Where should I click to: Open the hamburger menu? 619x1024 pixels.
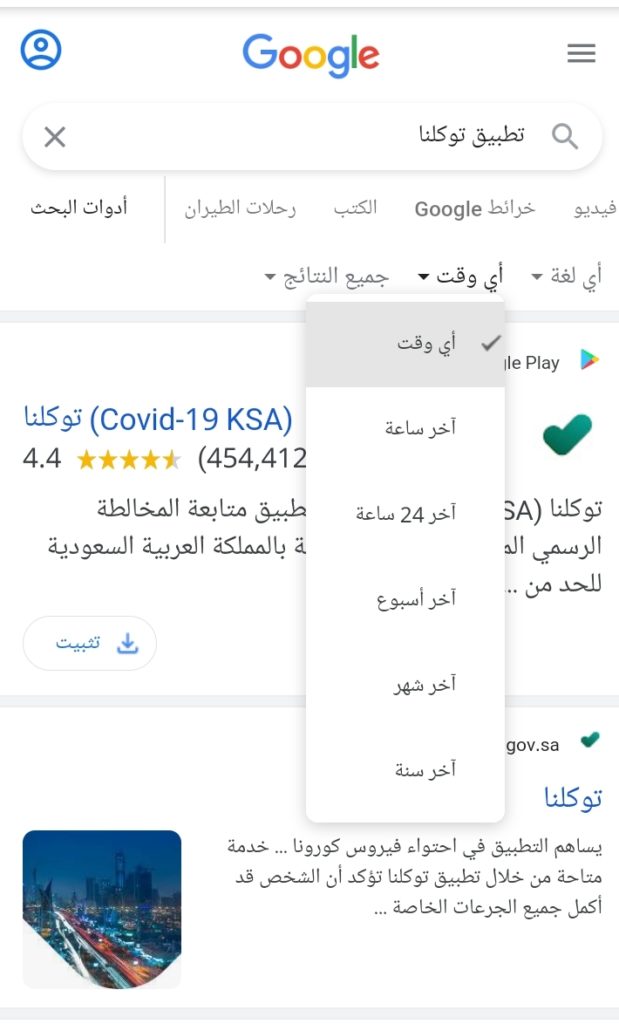tap(581, 54)
